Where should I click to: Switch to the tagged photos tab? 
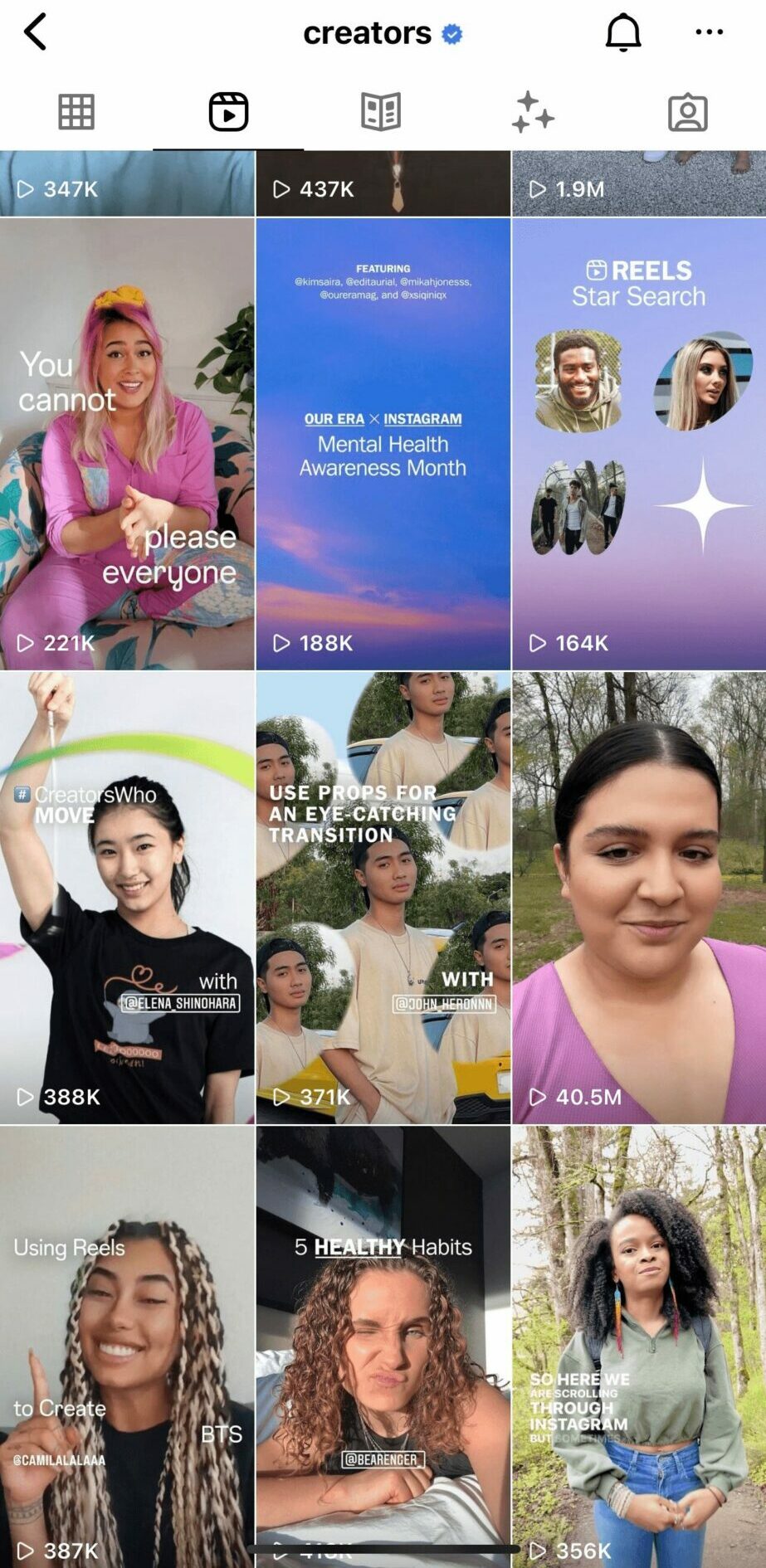pos(687,112)
